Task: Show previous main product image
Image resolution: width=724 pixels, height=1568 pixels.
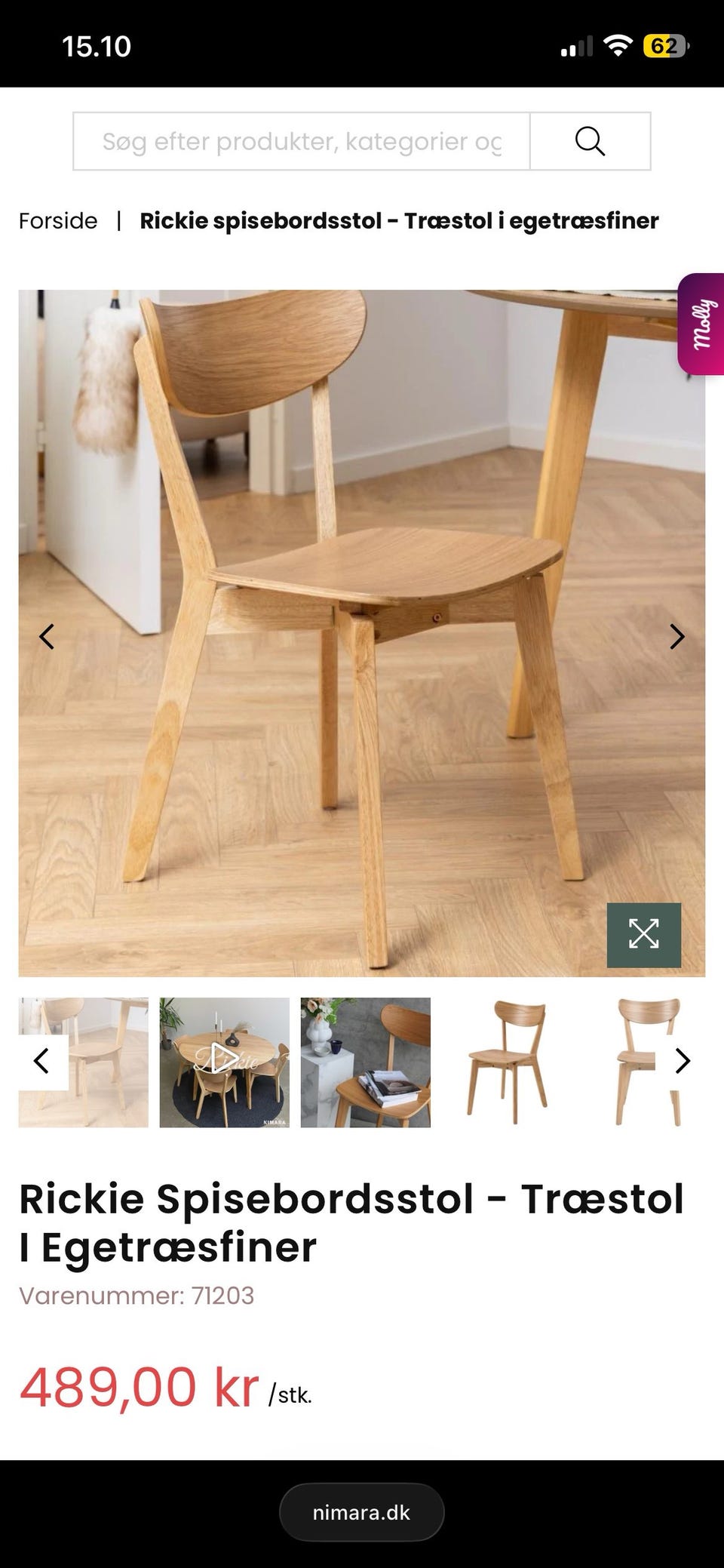Action: click(47, 637)
